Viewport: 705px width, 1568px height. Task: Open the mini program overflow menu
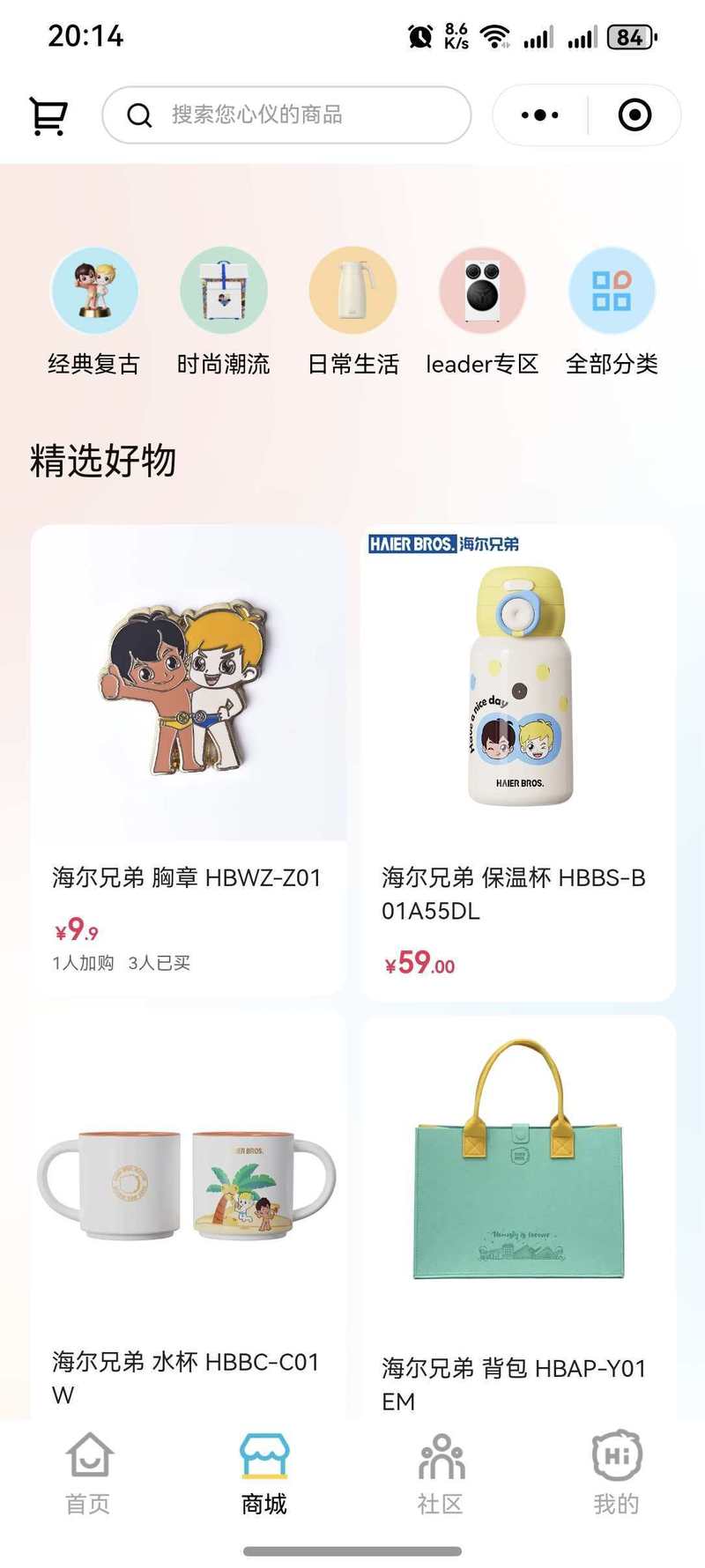pyautogui.click(x=539, y=115)
